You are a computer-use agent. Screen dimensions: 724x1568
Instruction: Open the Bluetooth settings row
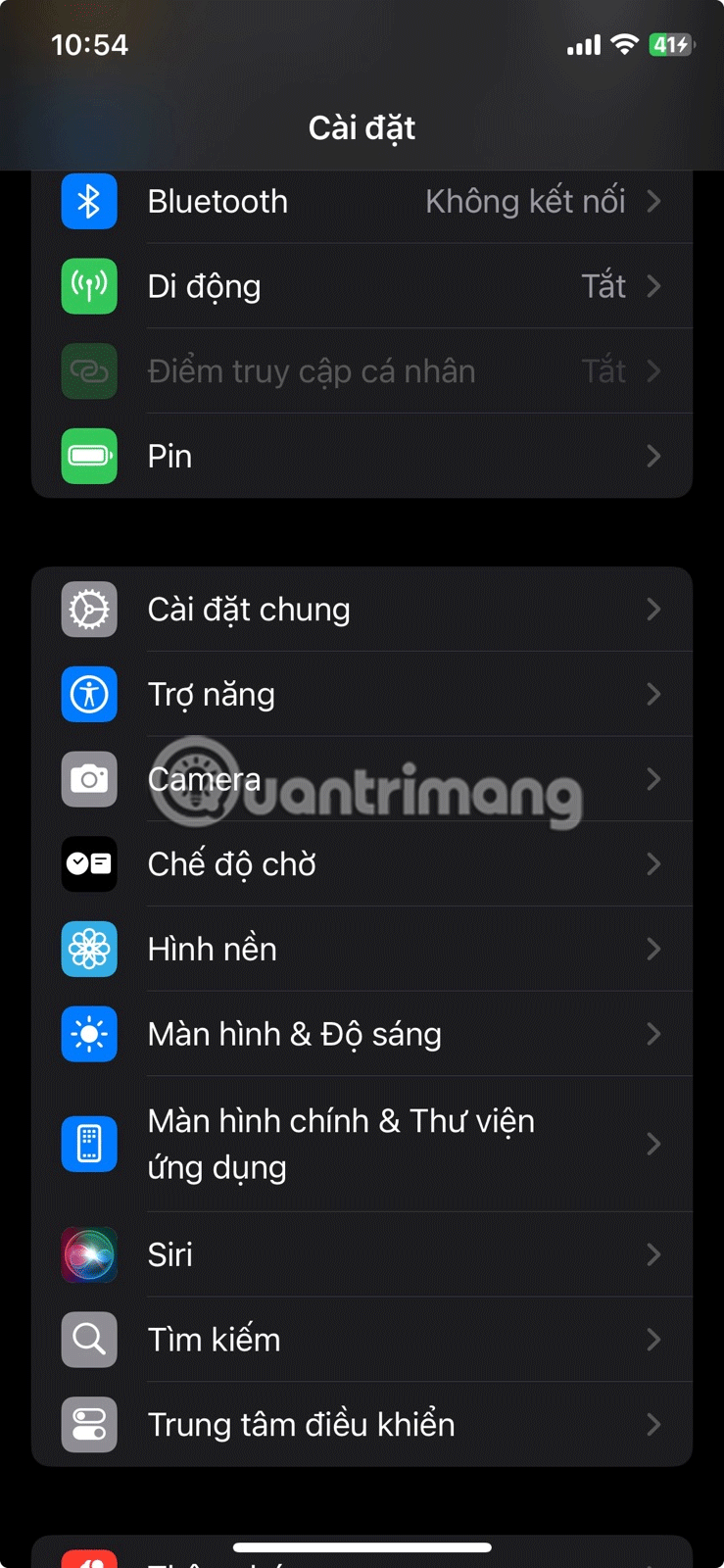(362, 202)
